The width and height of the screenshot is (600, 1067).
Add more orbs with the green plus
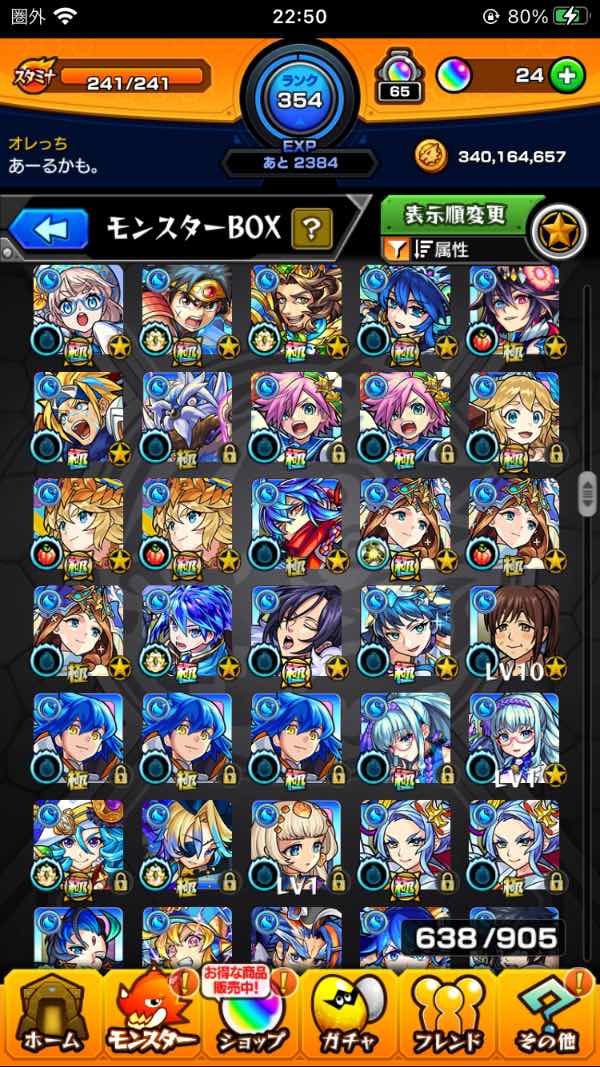(x=567, y=75)
